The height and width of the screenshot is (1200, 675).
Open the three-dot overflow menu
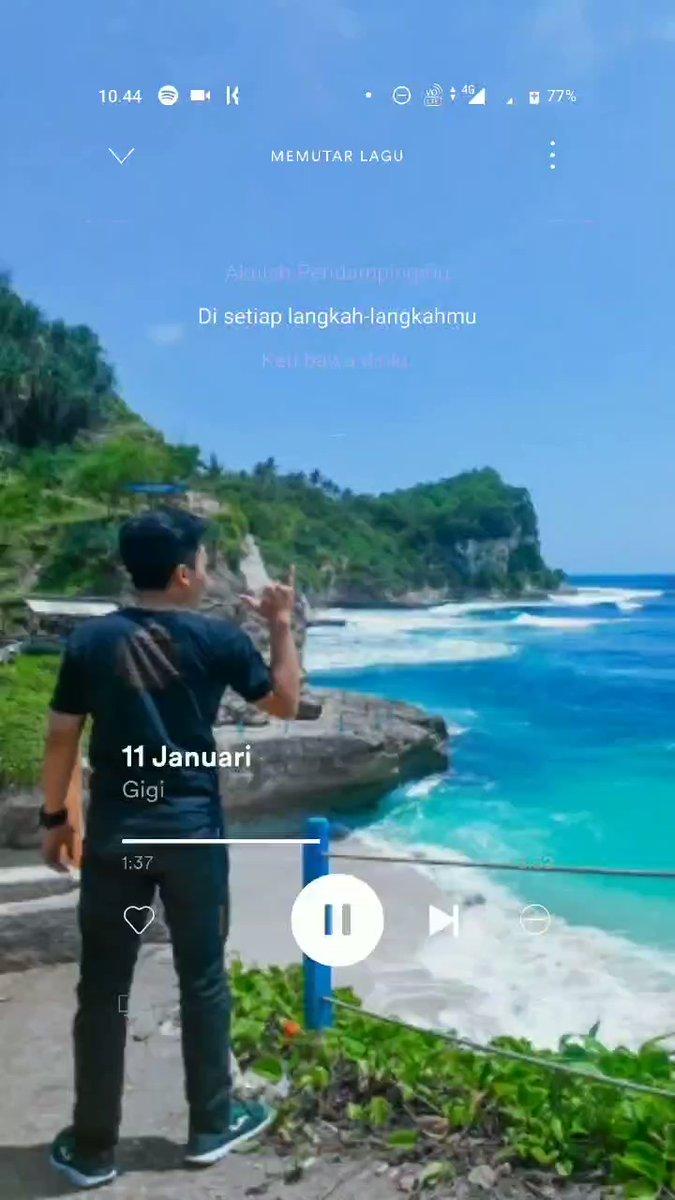552,155
